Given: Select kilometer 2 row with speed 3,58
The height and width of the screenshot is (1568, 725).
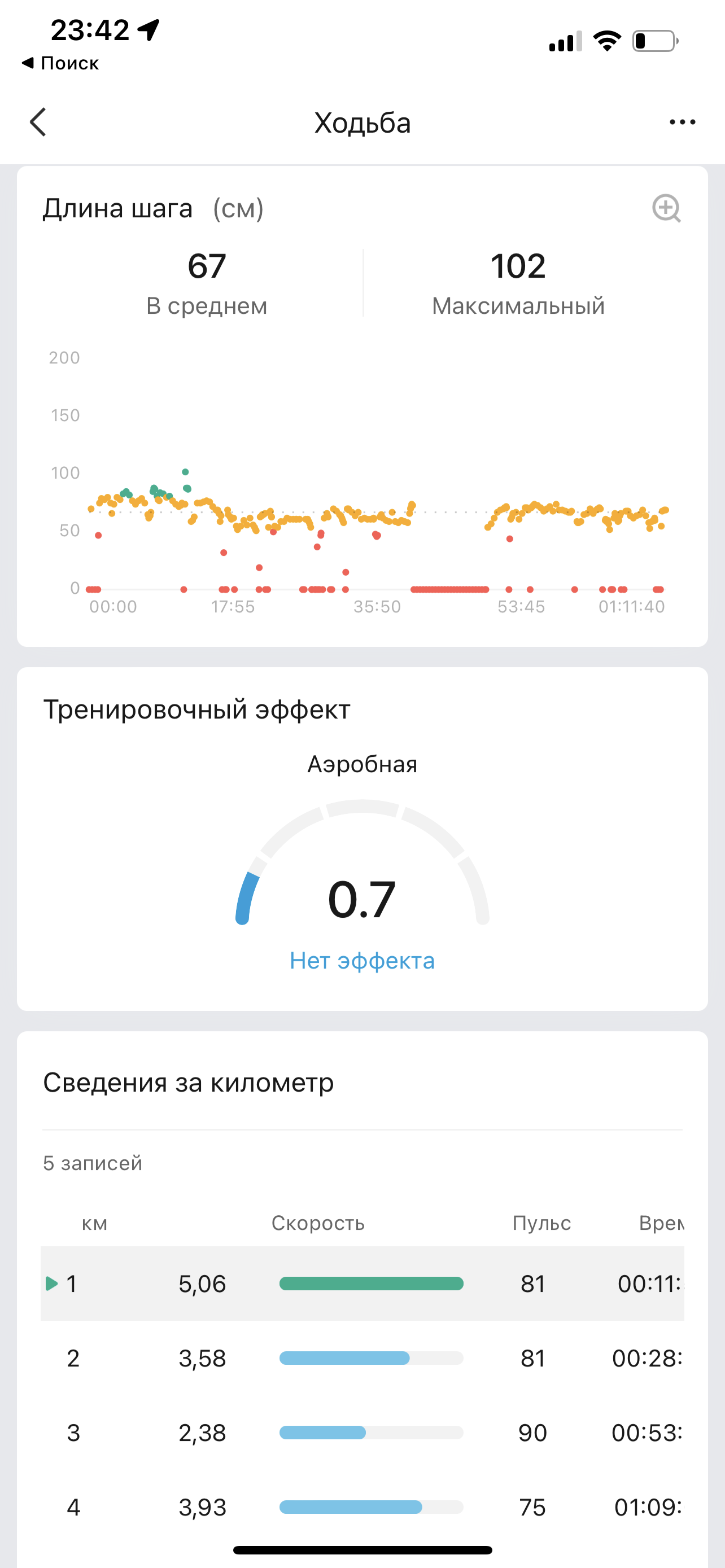Looking at the screenshot, I should [x=362, y=1358].
